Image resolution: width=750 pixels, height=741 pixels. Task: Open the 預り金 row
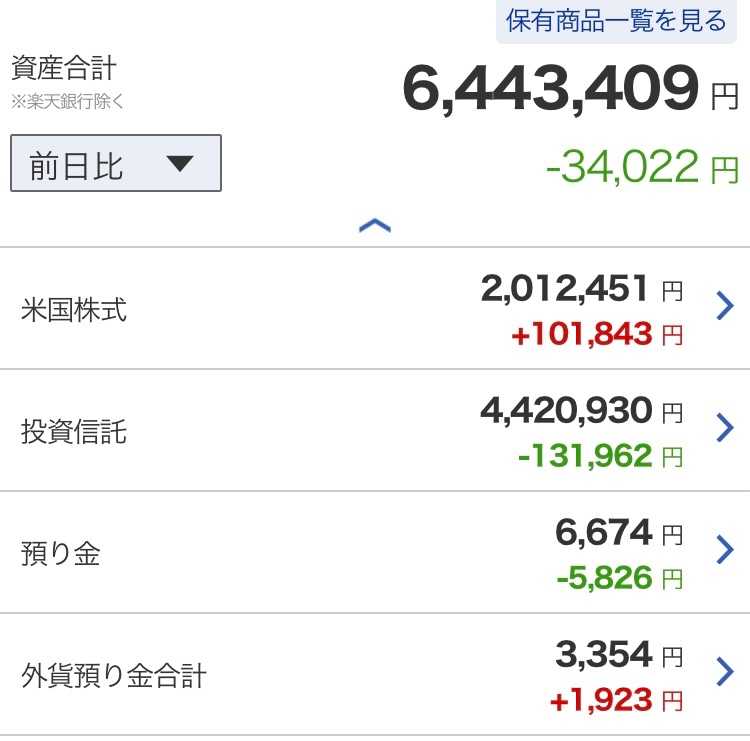375,552
